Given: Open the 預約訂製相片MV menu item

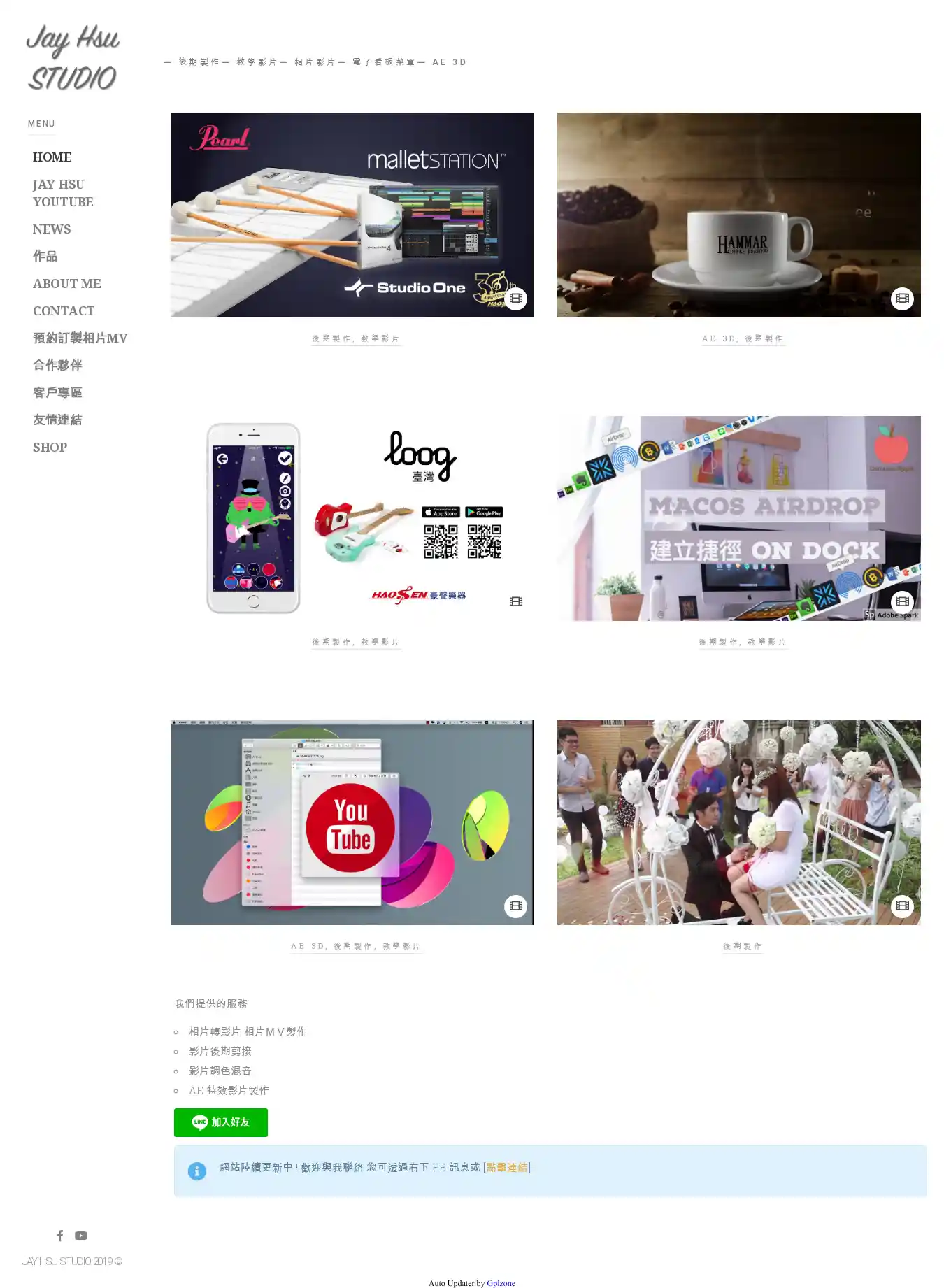Looking at the screenshot, I should coord(80,338).
